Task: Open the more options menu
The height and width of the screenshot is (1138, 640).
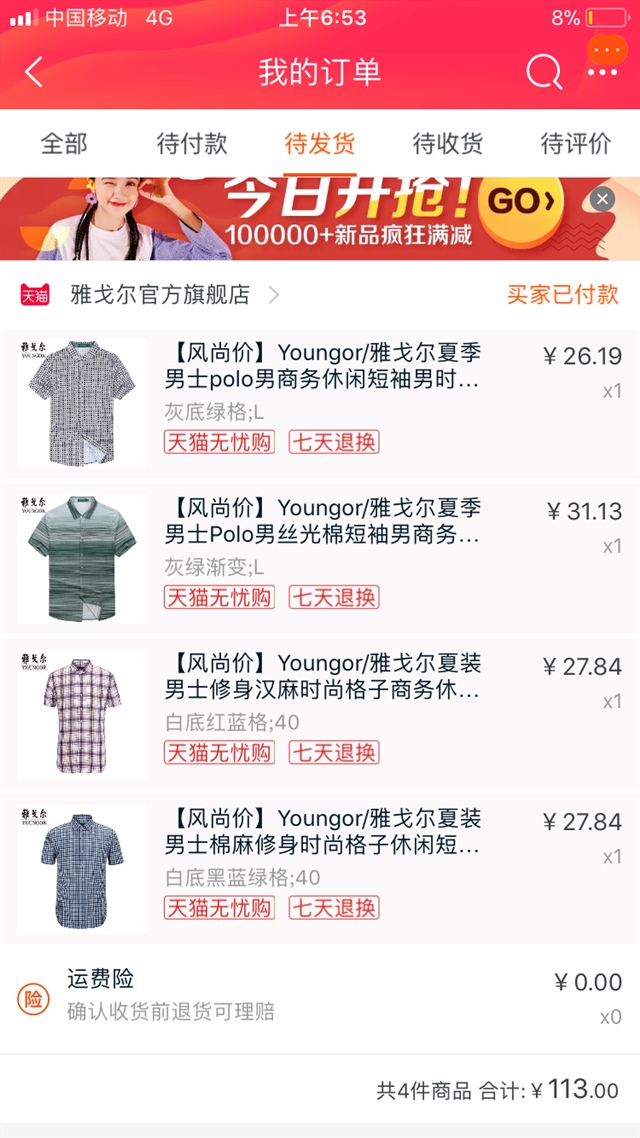Action: pos(603,72)
